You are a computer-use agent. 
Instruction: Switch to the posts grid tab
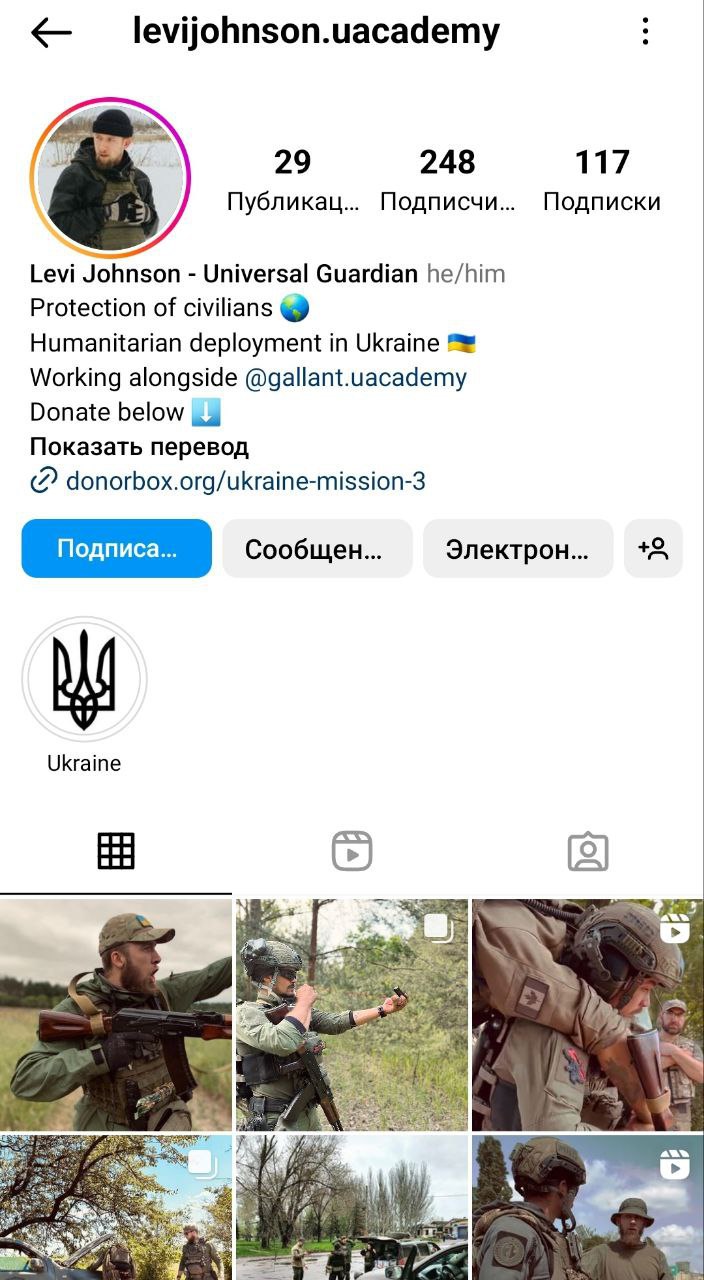116,851
